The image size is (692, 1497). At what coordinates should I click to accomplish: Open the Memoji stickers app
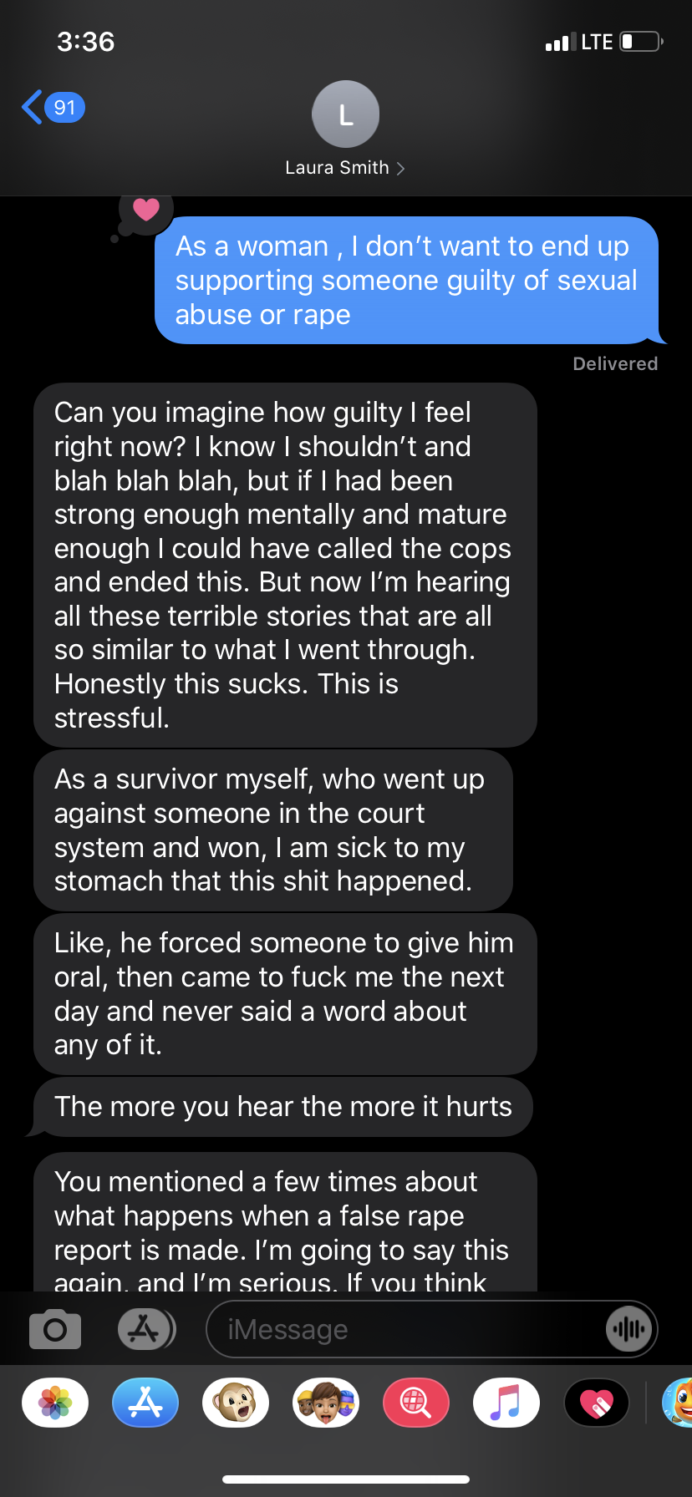(x=326, y=1403)
